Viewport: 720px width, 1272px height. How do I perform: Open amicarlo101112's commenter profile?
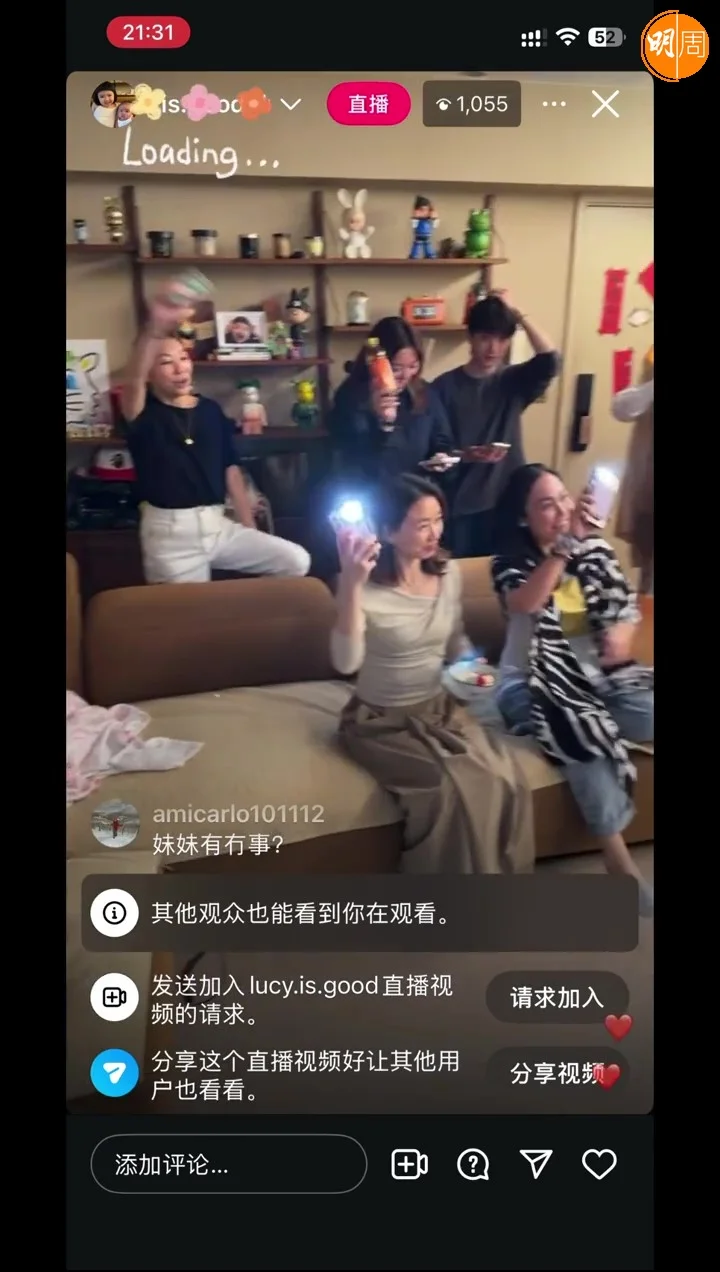pos(115,824)
